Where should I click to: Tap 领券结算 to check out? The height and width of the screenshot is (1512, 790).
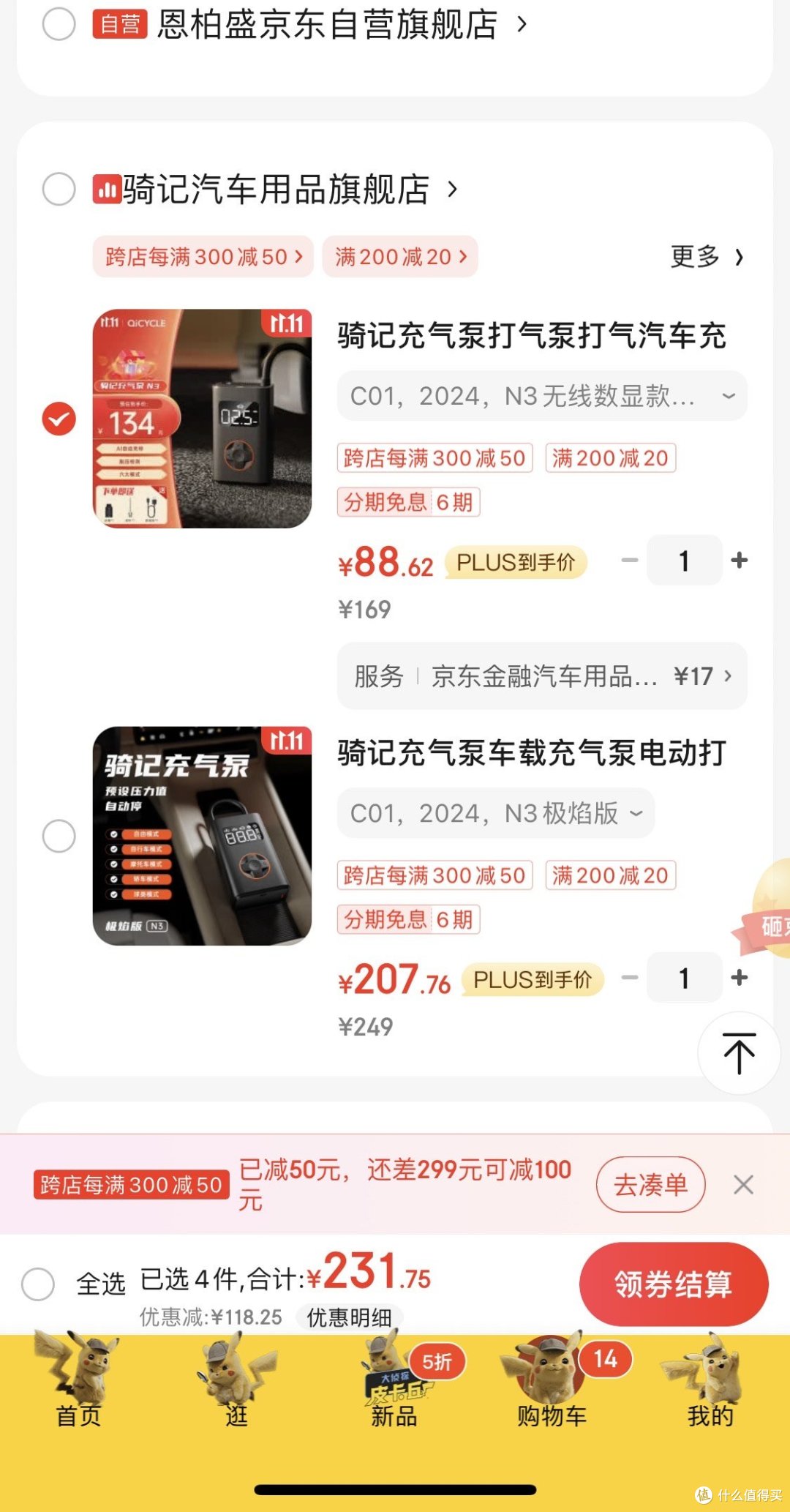pos(674,1284)
